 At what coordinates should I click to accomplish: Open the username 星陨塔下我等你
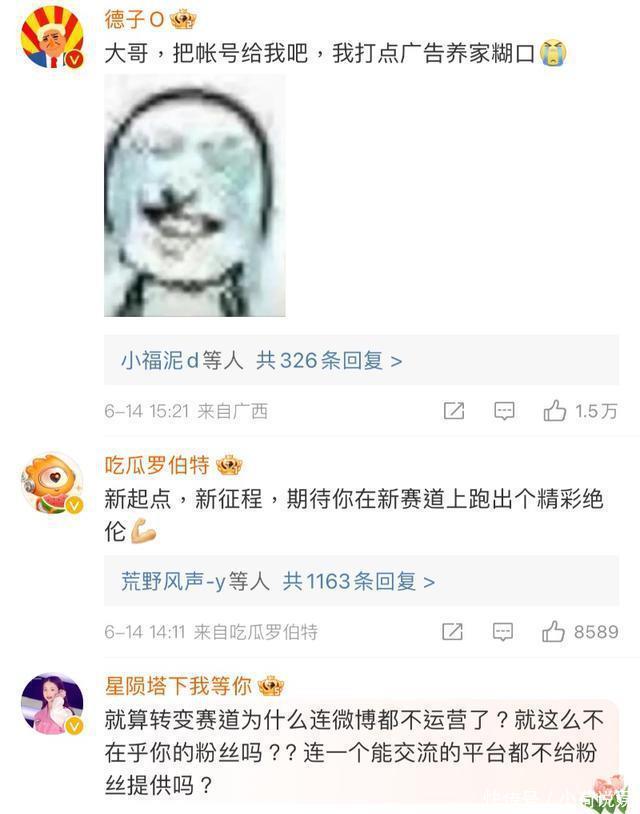[x=178, y=686]
